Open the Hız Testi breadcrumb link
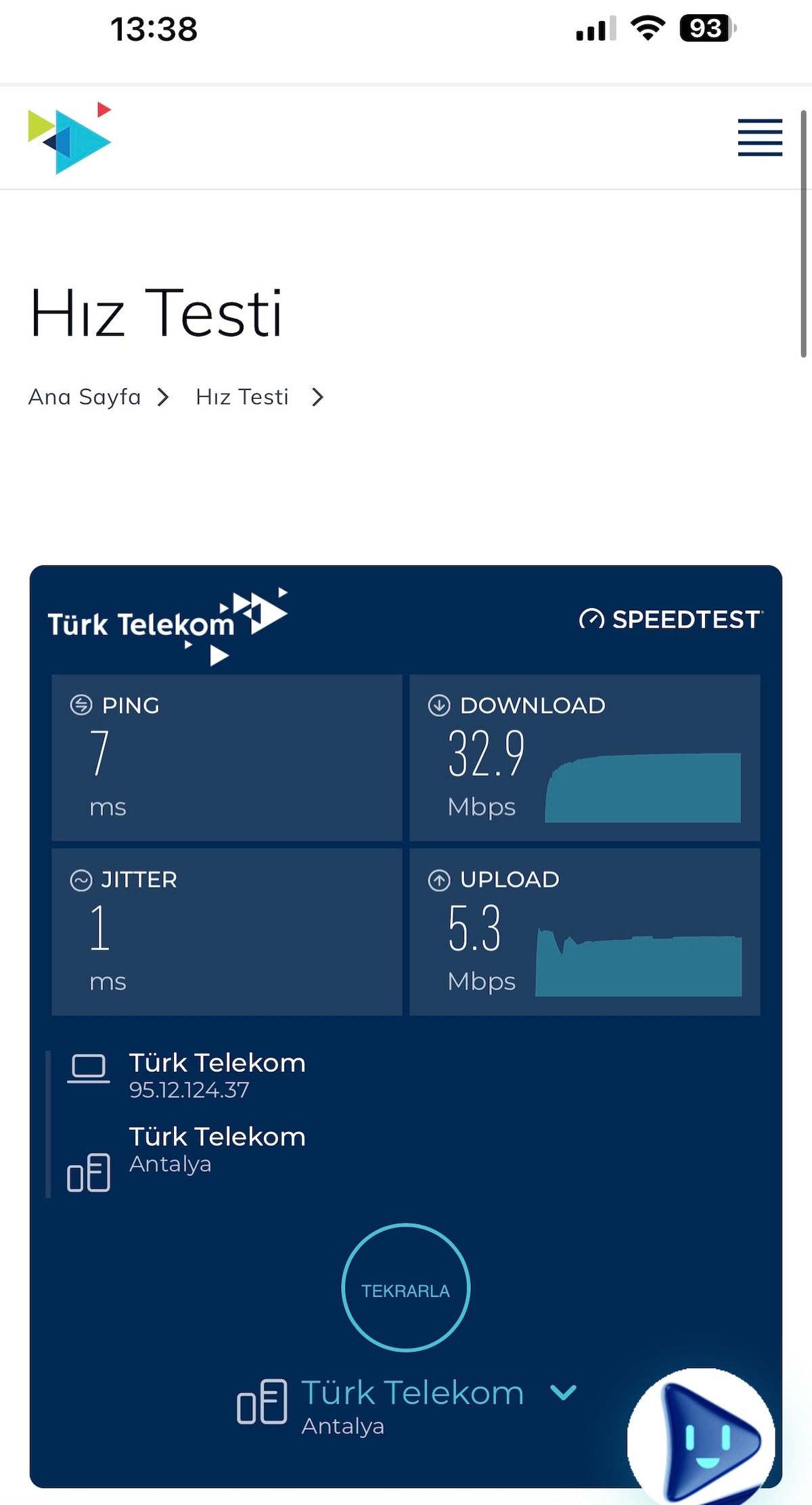The image size is (812, 1505). pos(242,397)
